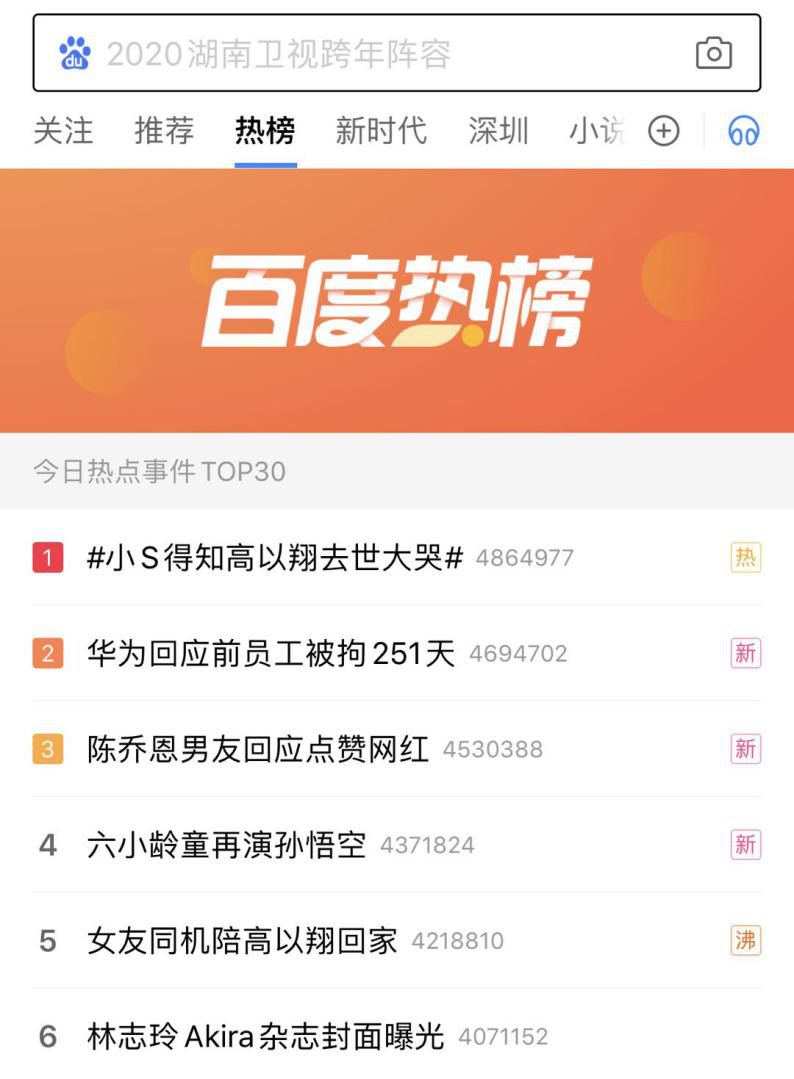Viewport: 794px width, 1079px height.
Task: Open the 百度热榜 banner
Action: tap(397, 300)
